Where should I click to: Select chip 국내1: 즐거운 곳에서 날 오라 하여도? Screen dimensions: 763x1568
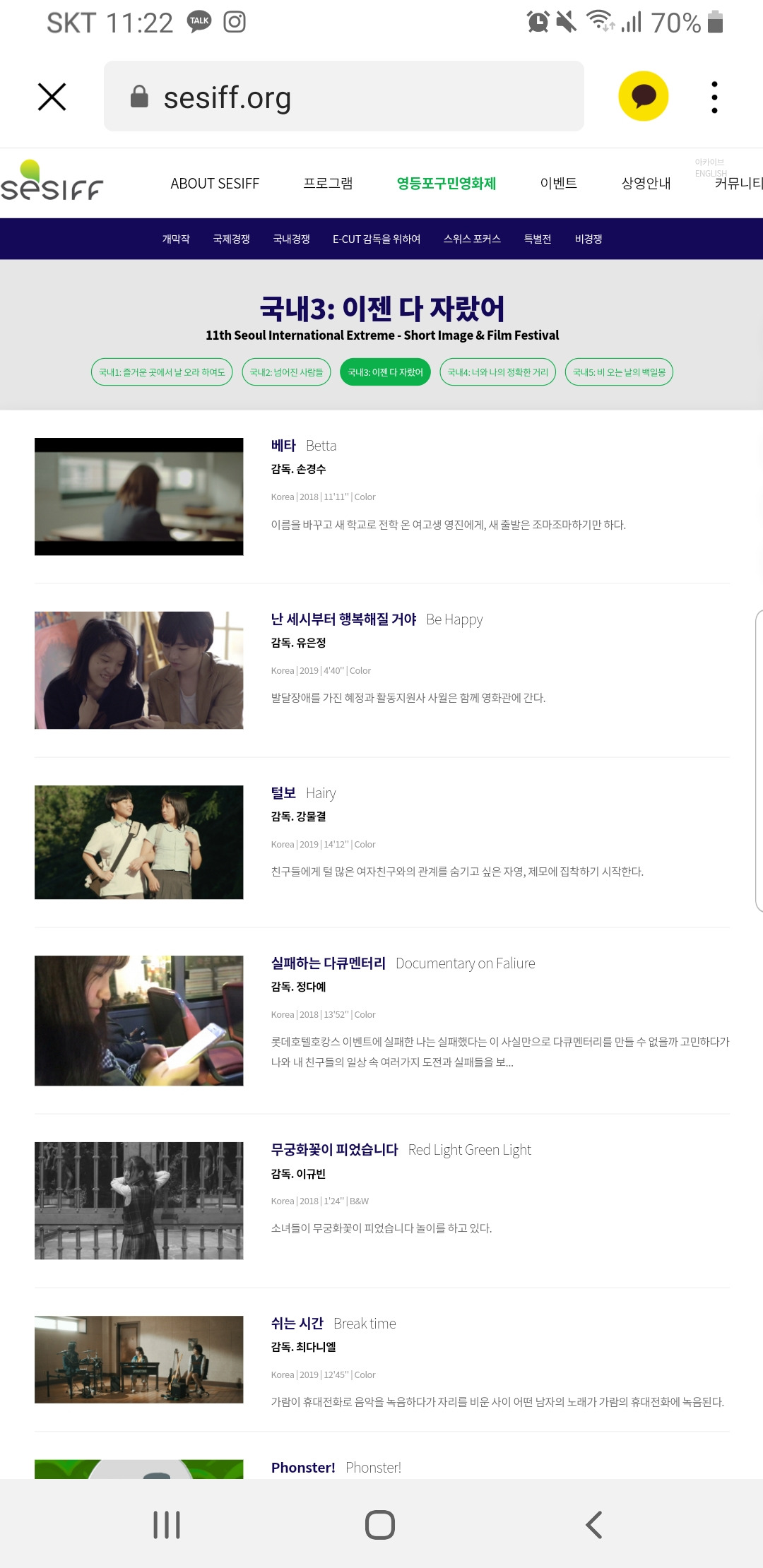[x=162, y=372]
